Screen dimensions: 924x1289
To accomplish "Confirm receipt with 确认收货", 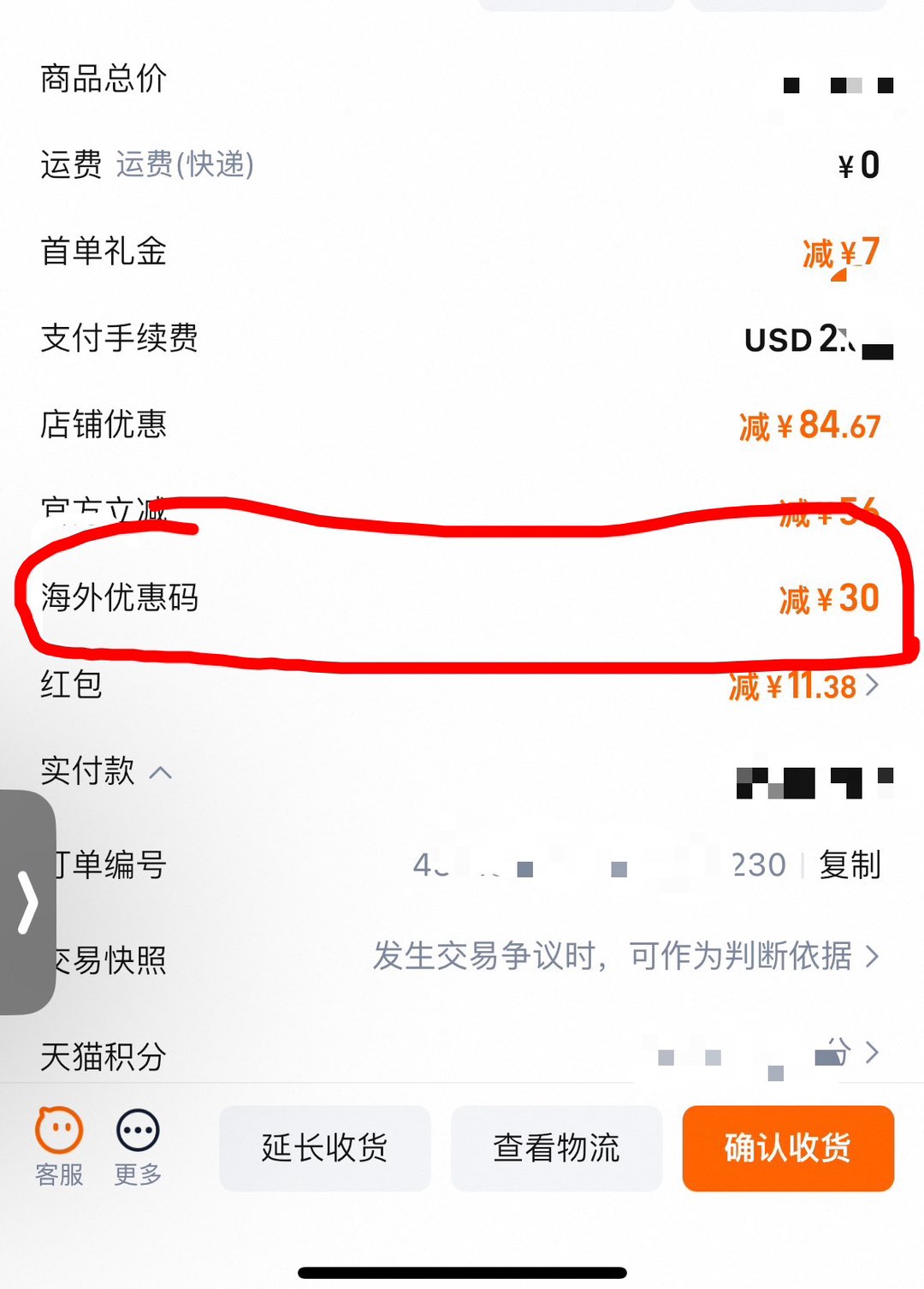I will [788, 1148].
